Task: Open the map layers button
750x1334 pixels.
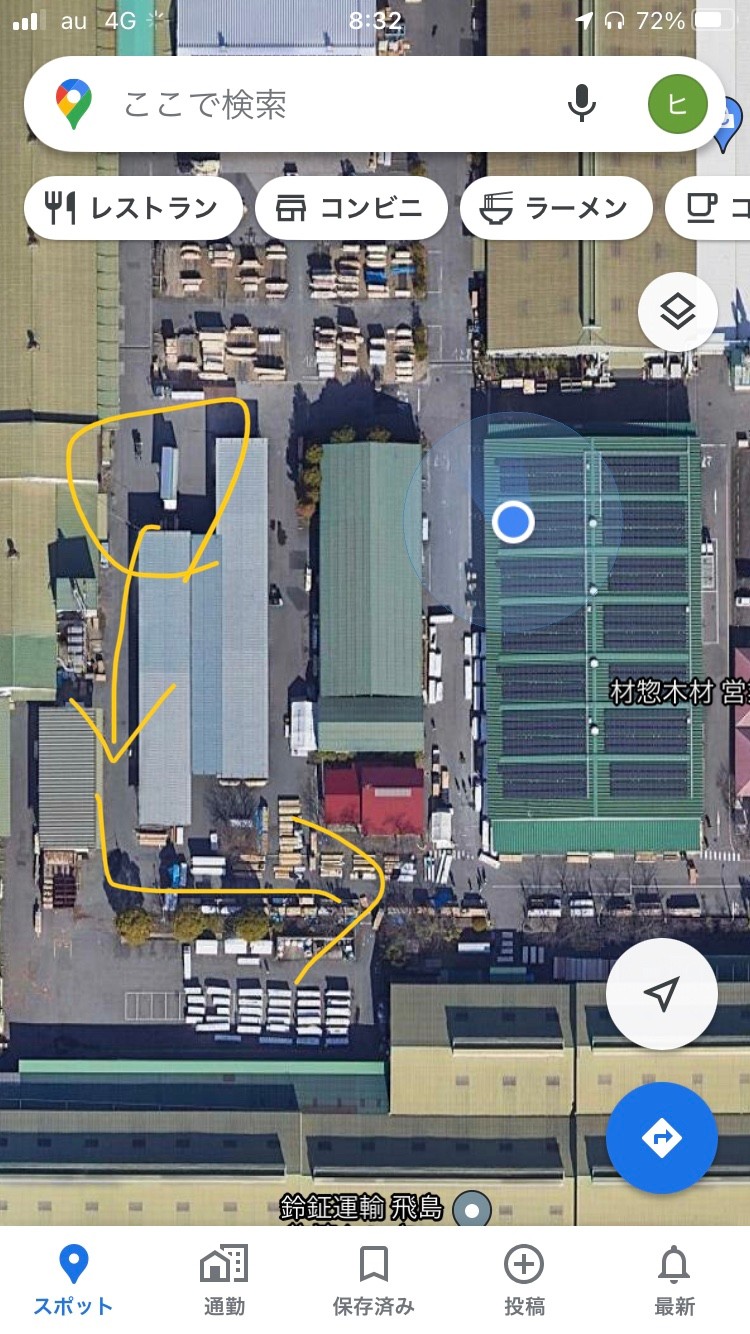Action: (678, 313)
